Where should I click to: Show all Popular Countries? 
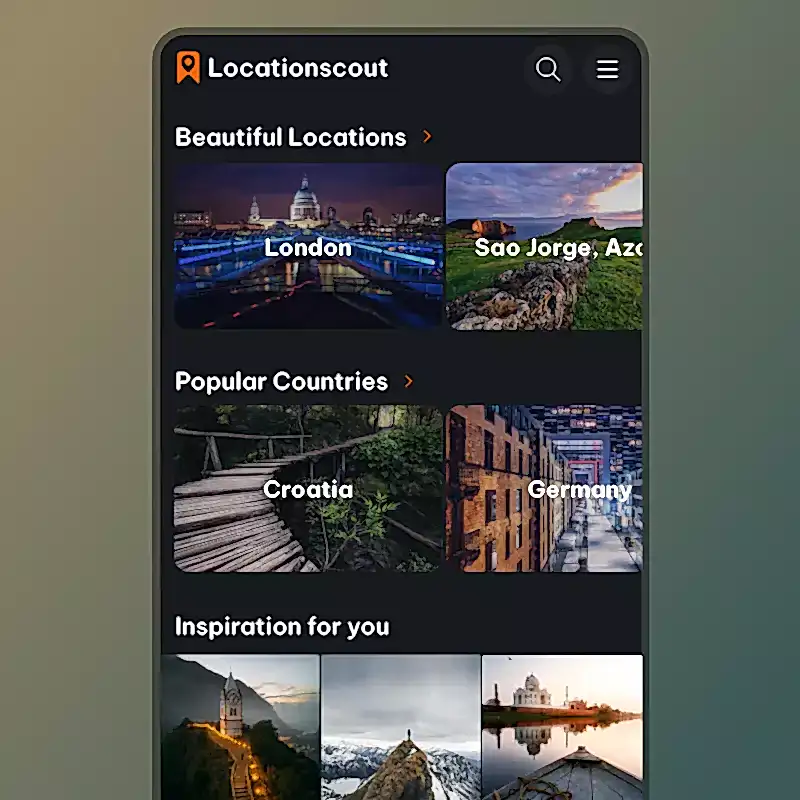[294, 381]
